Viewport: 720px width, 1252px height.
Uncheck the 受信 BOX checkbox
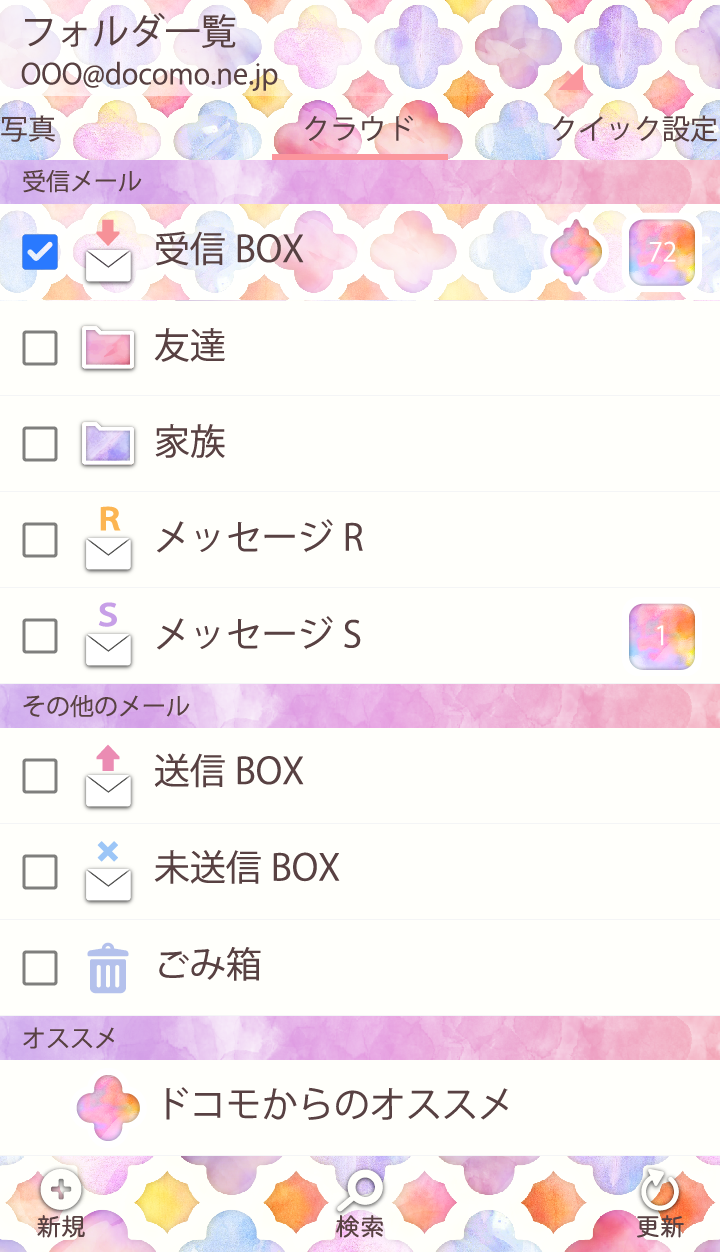click(40, 252)
